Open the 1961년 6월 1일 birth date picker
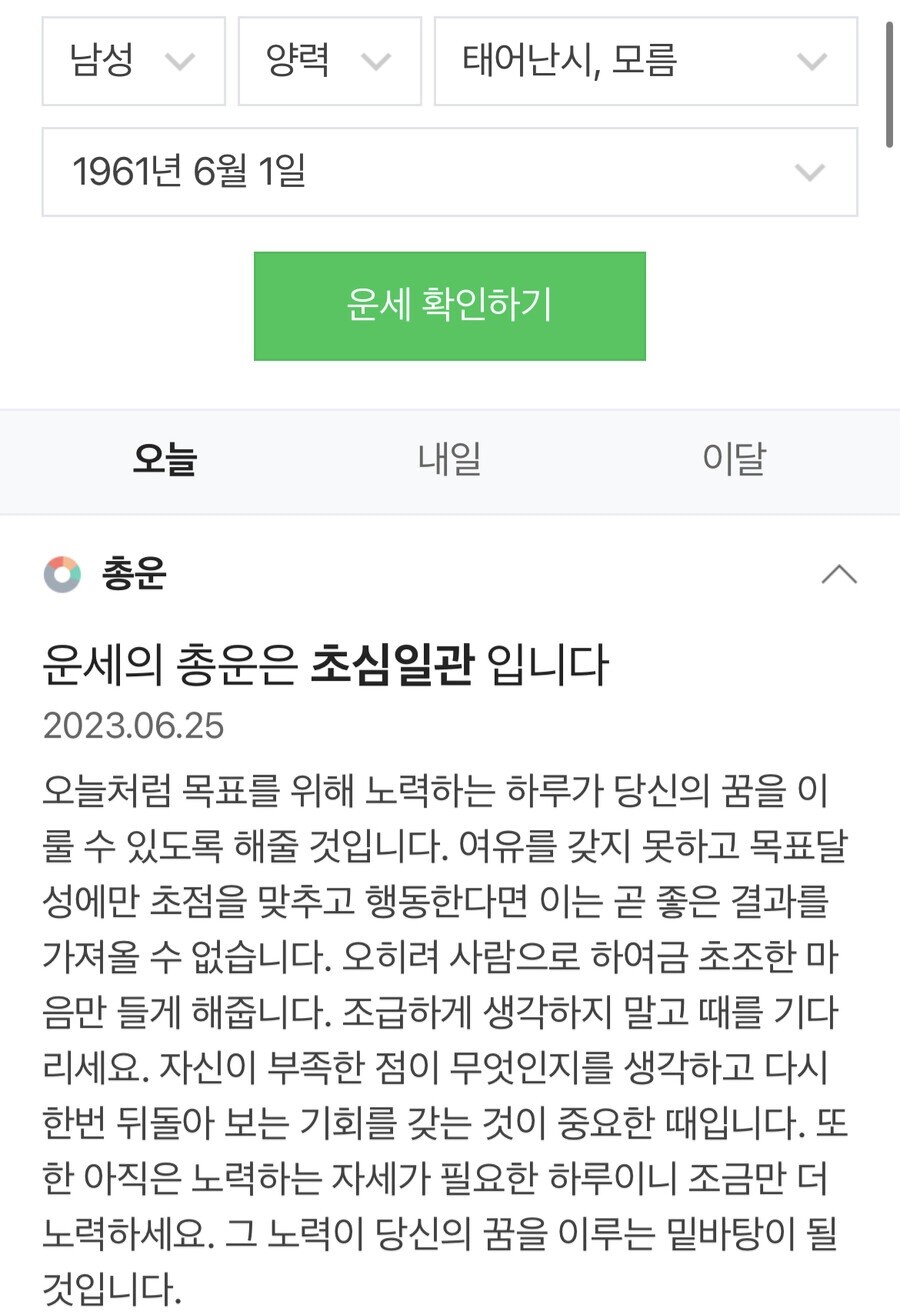Viewport: 900px width, 1312px height. (x=449, y=172)
